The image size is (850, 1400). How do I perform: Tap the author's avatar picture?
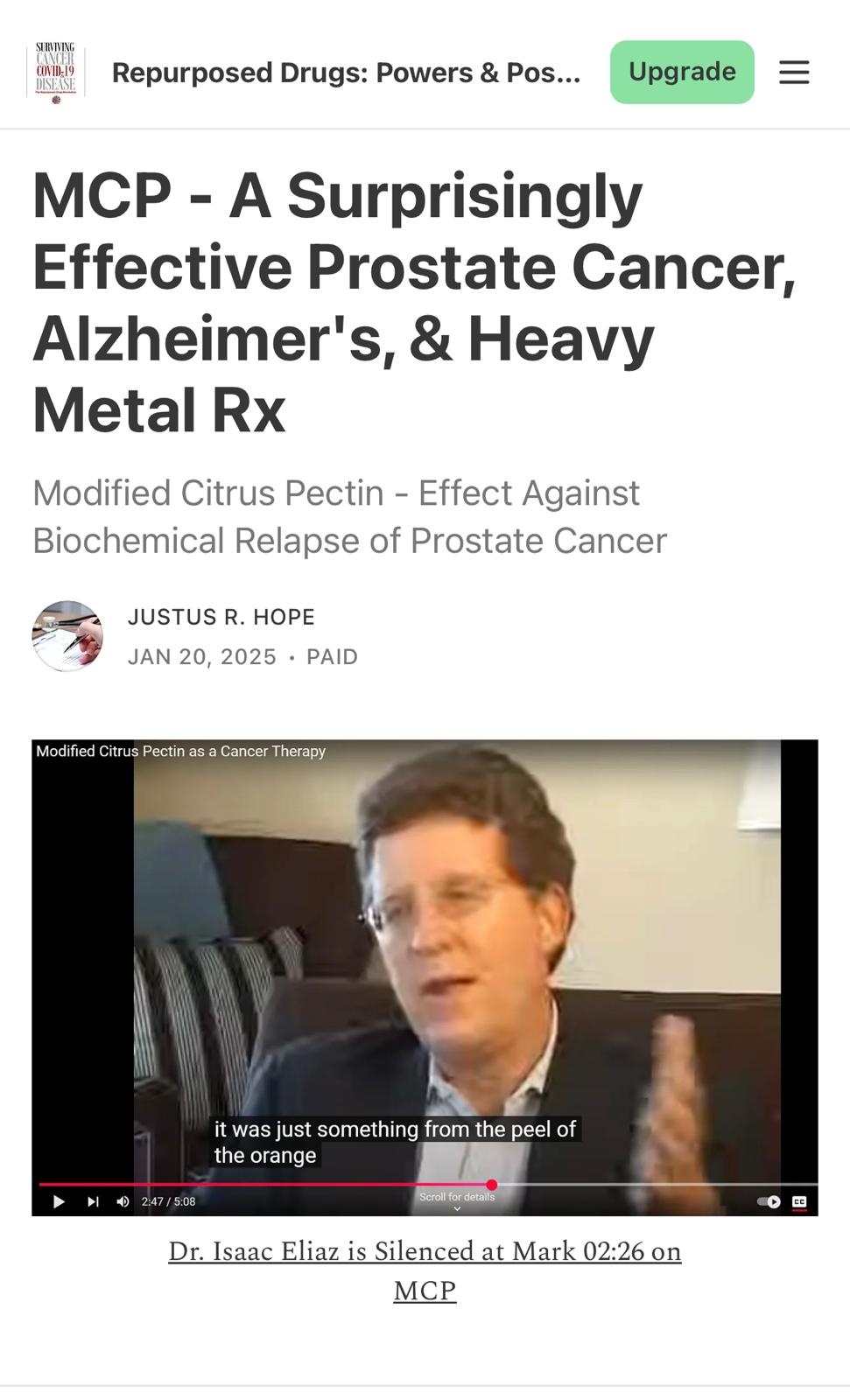point(67,636)
